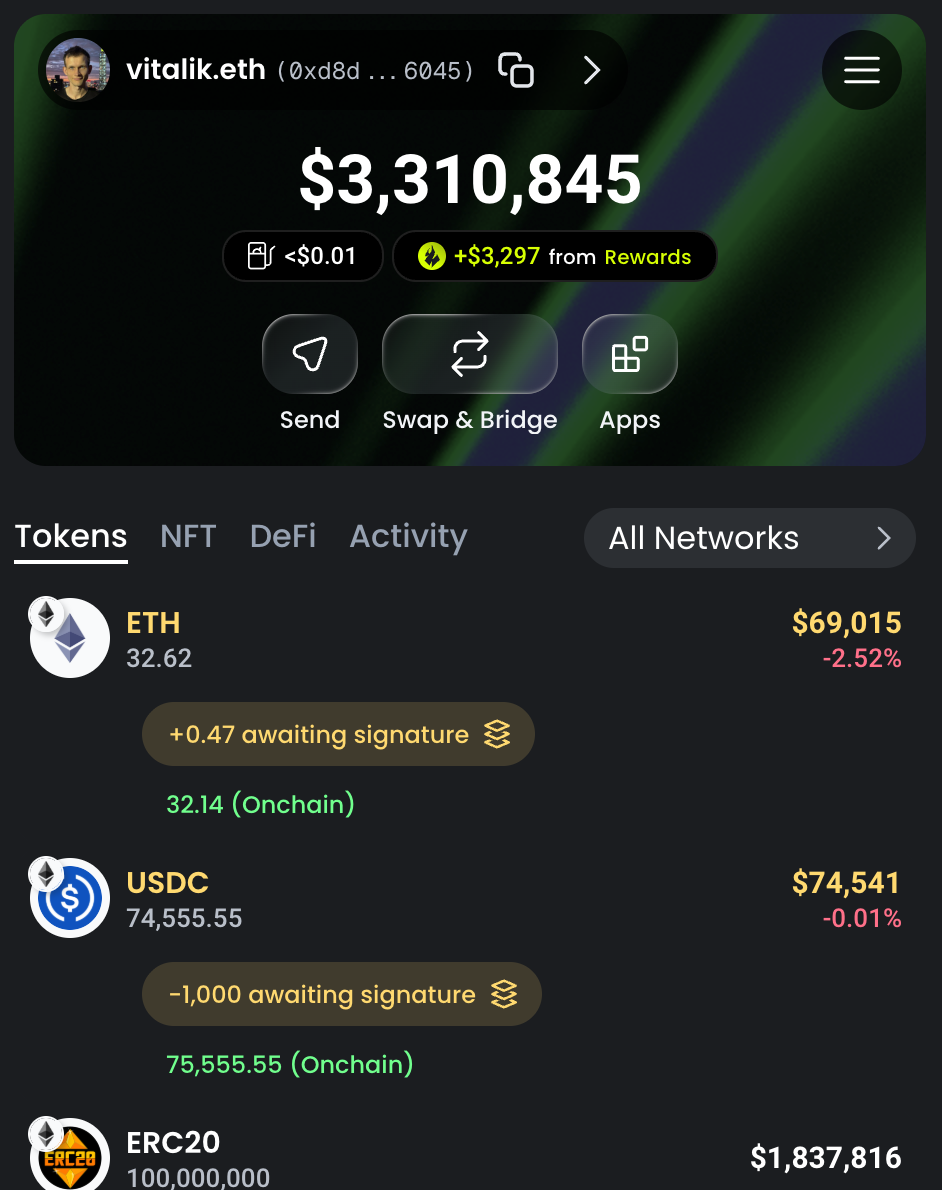
Task: Select the Tokens tab
Action: (x=71, y=537)
